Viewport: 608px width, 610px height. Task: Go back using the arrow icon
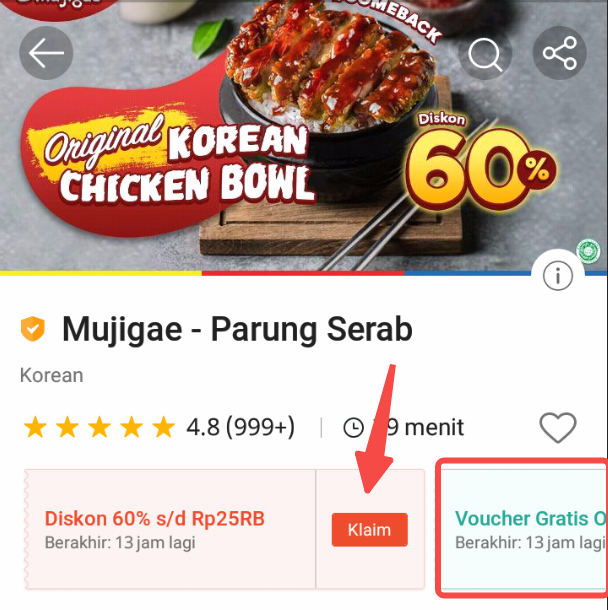tap(46, 54)
